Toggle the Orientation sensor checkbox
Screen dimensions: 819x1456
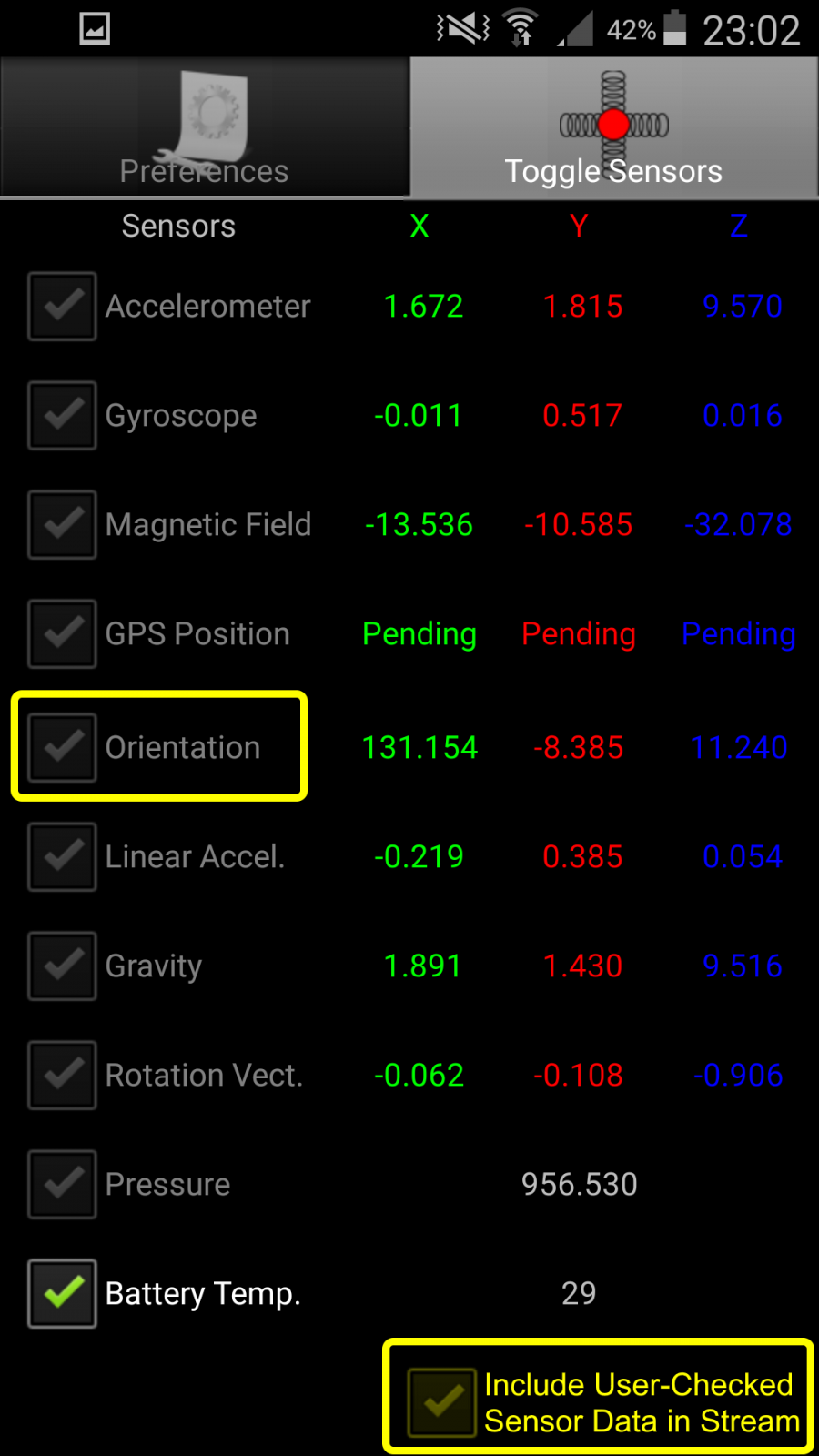coord(62,747)
